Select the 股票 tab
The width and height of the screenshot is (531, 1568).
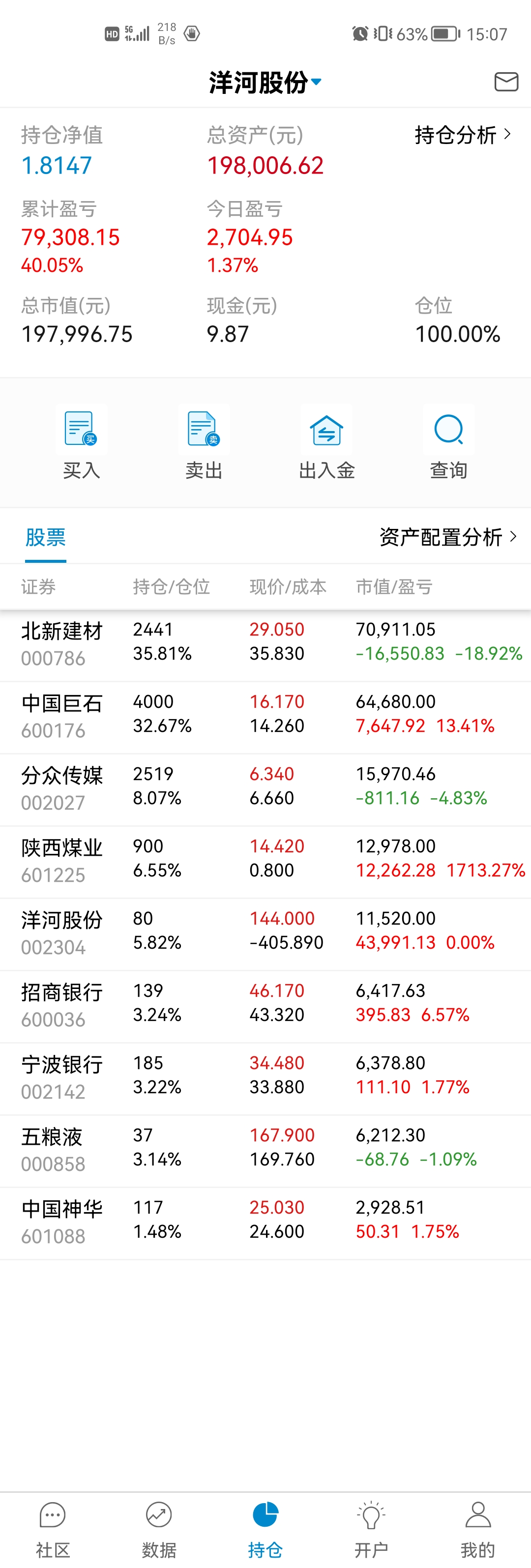click(x=46, y=537)
